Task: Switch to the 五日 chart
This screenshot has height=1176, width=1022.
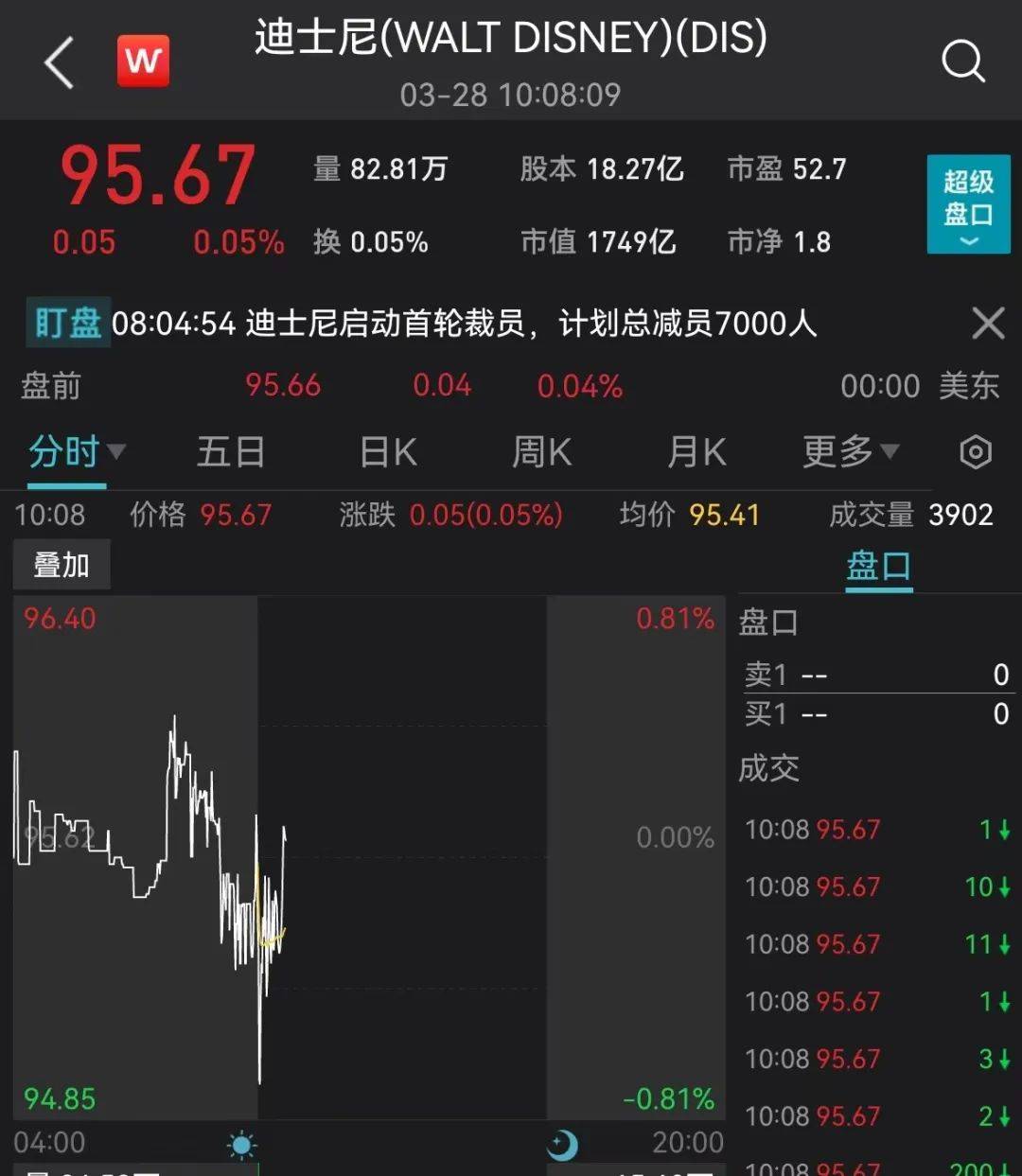Action: point(230,452)
